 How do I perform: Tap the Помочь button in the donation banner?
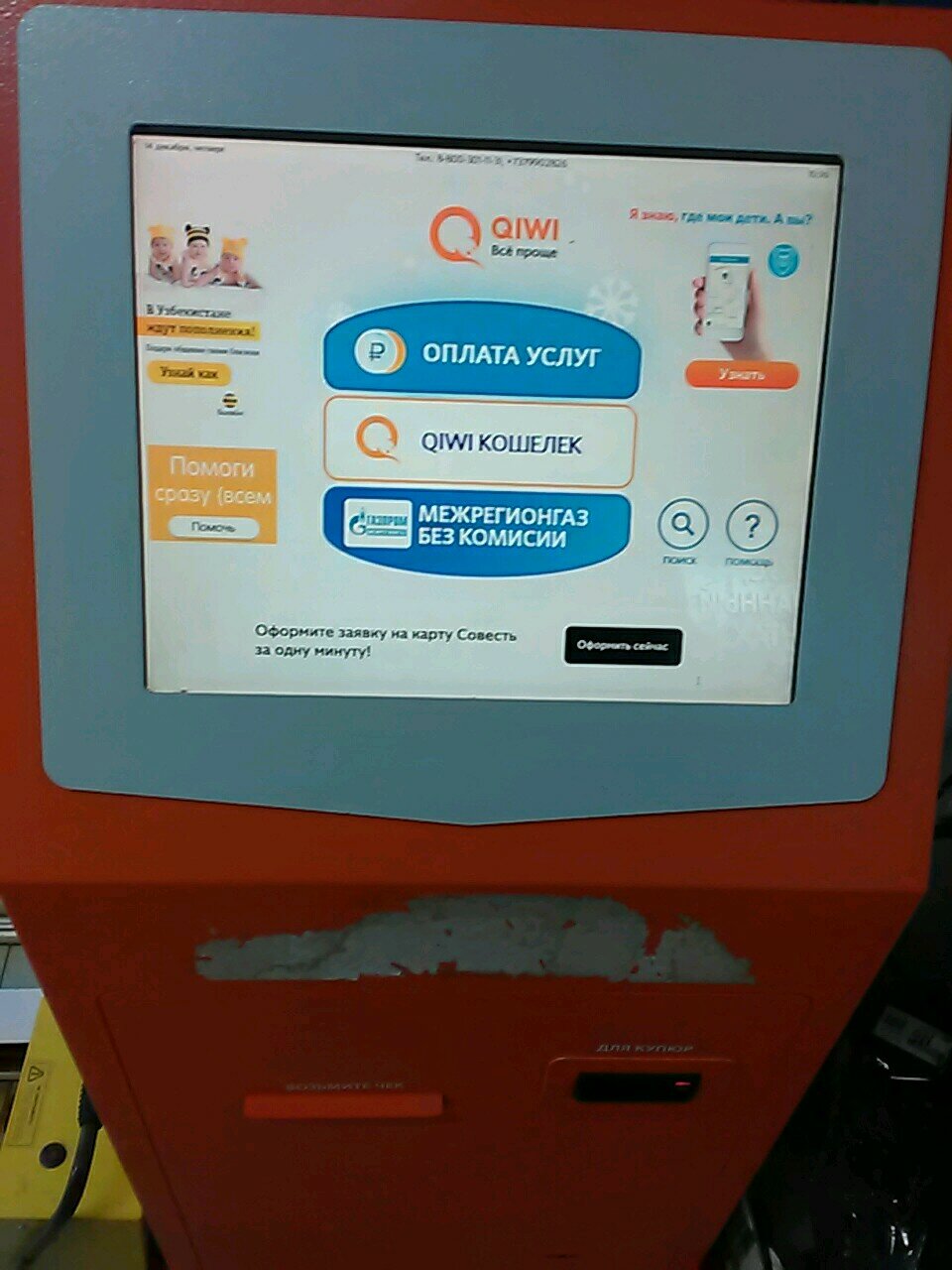[212, 528]
